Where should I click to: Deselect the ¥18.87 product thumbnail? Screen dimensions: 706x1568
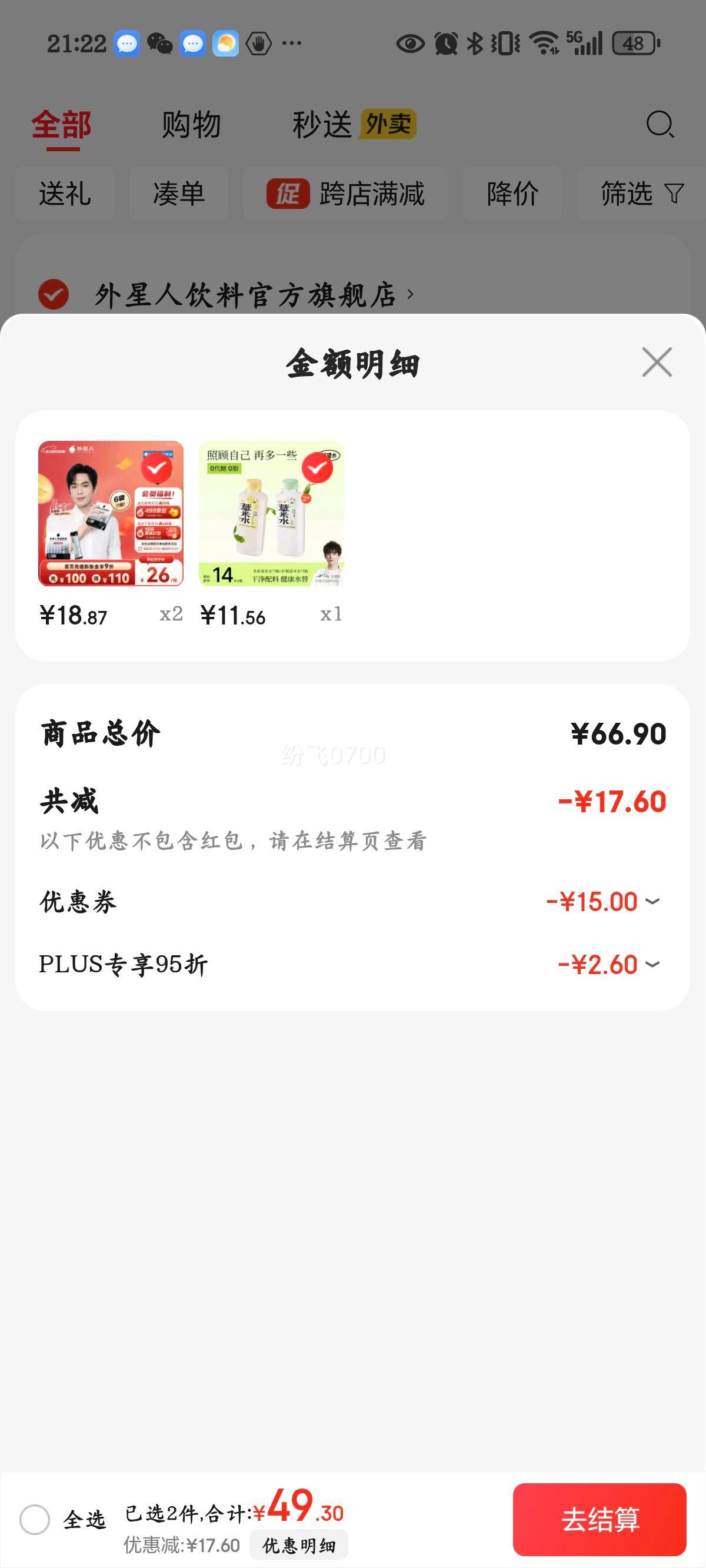[157, 467]
